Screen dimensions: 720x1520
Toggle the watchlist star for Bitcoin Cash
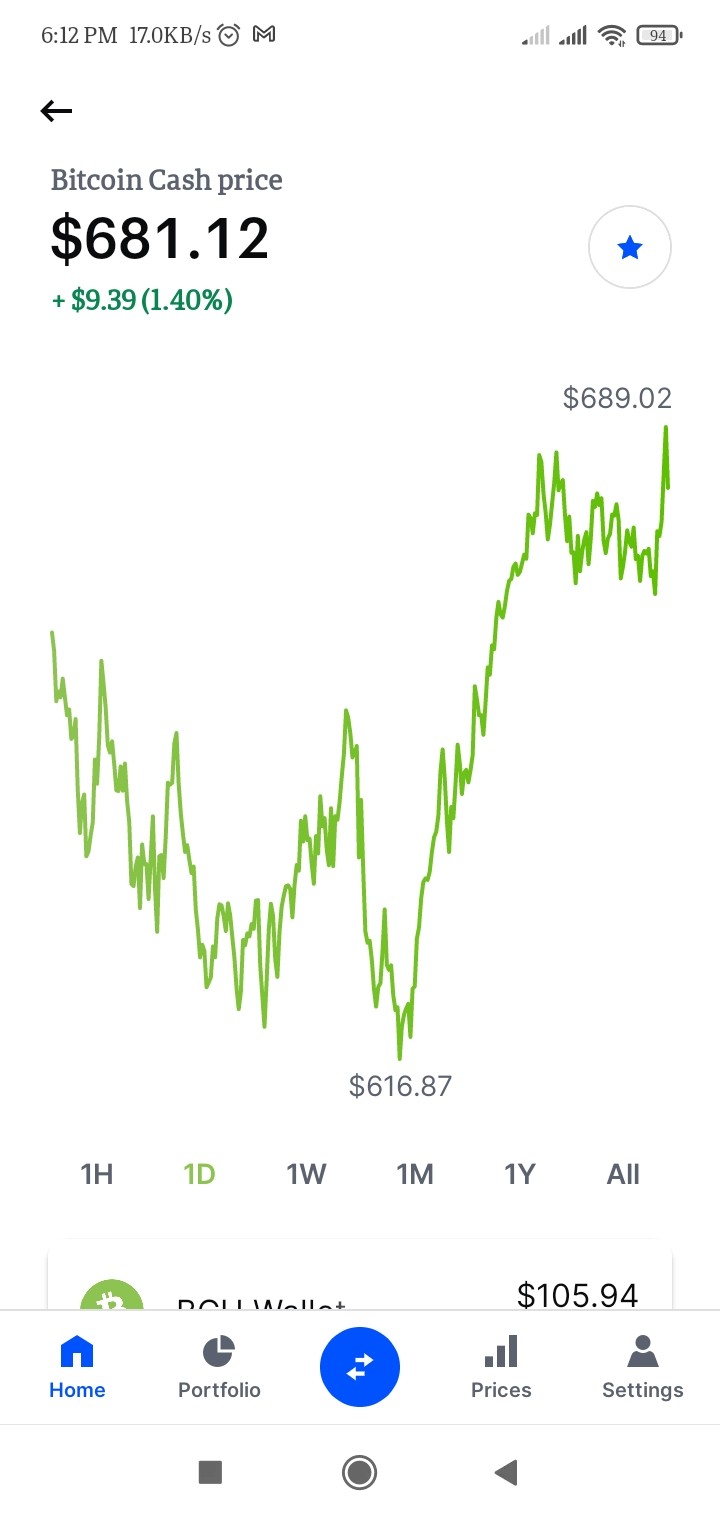pyautogui.click(x=630, y=247)
